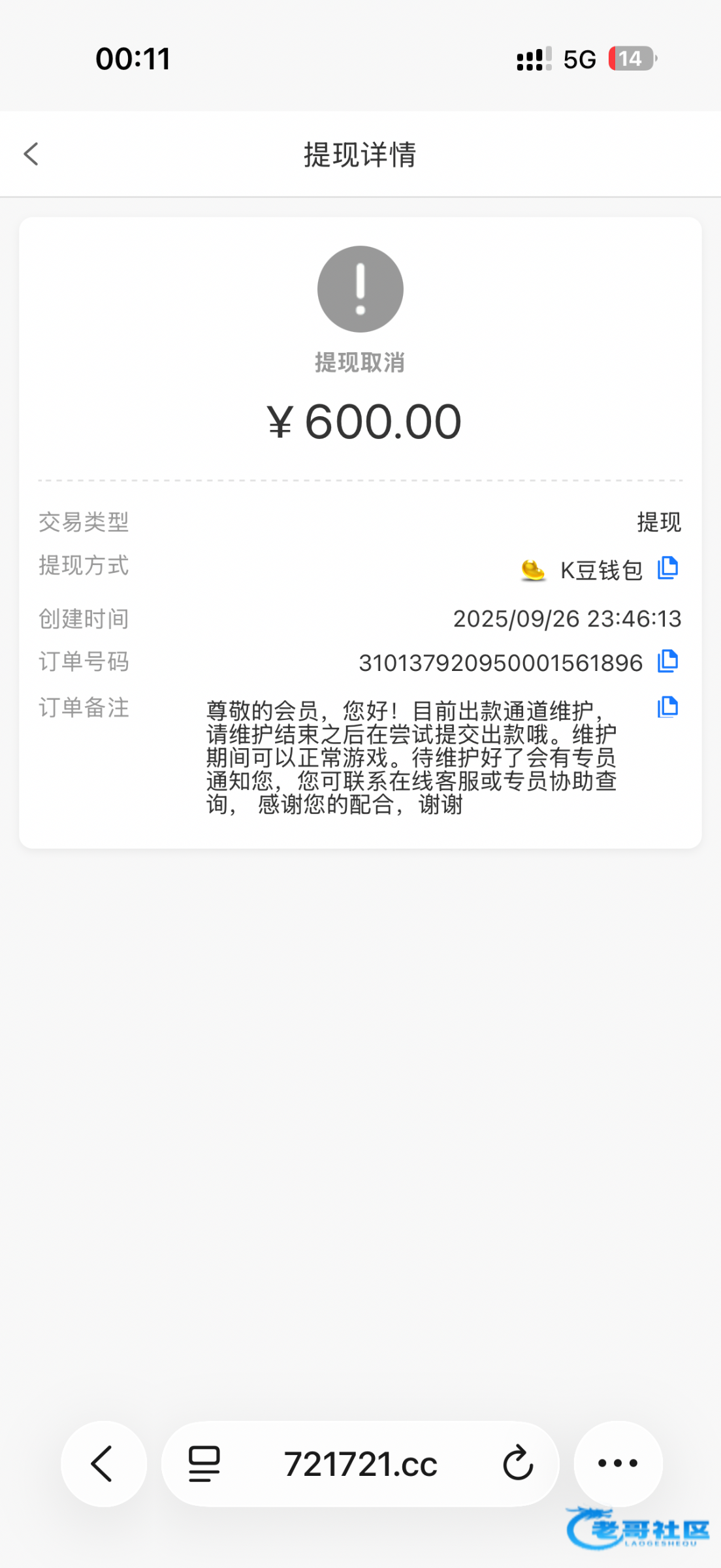Copy the 订单备注 remark text

(667, 707)
